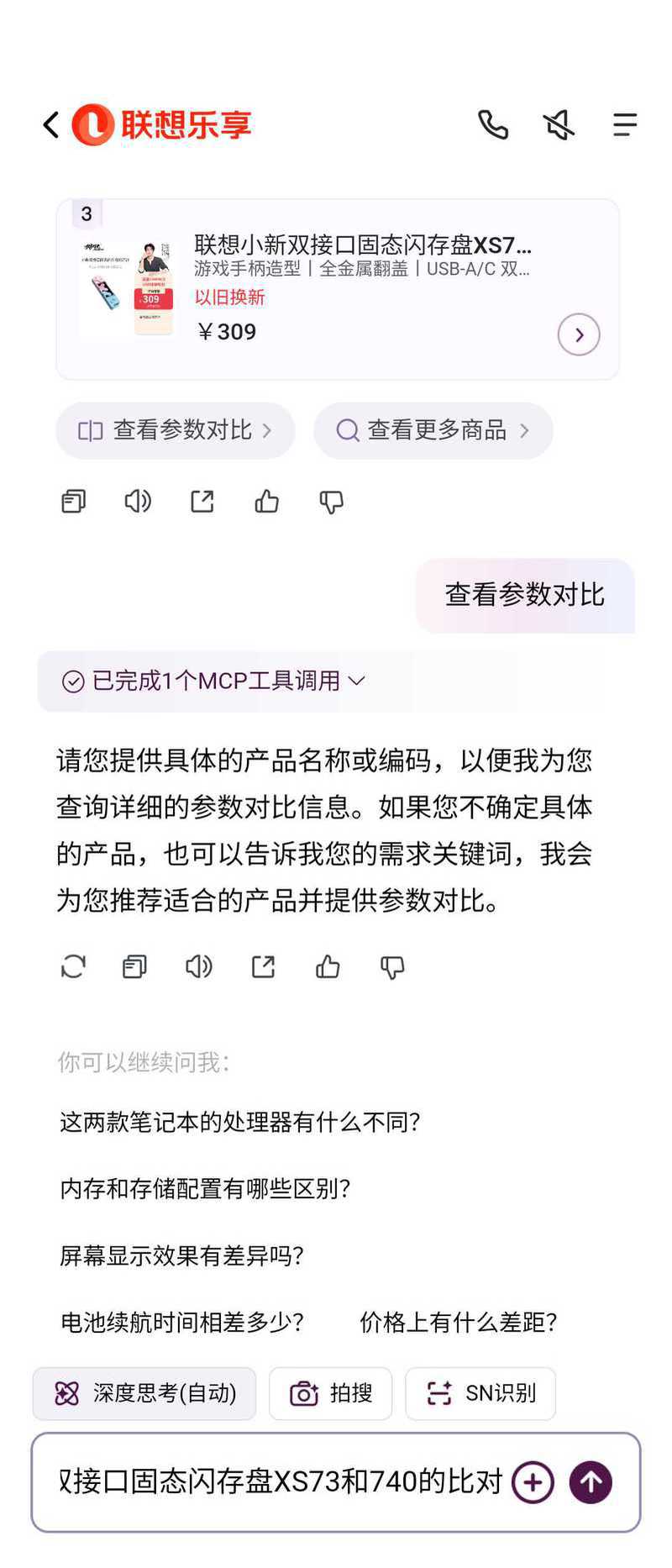The height and width of the screenshot is (1568, 672).
Task: Call support via the phone icon
Action: click(x=493, y=125)
